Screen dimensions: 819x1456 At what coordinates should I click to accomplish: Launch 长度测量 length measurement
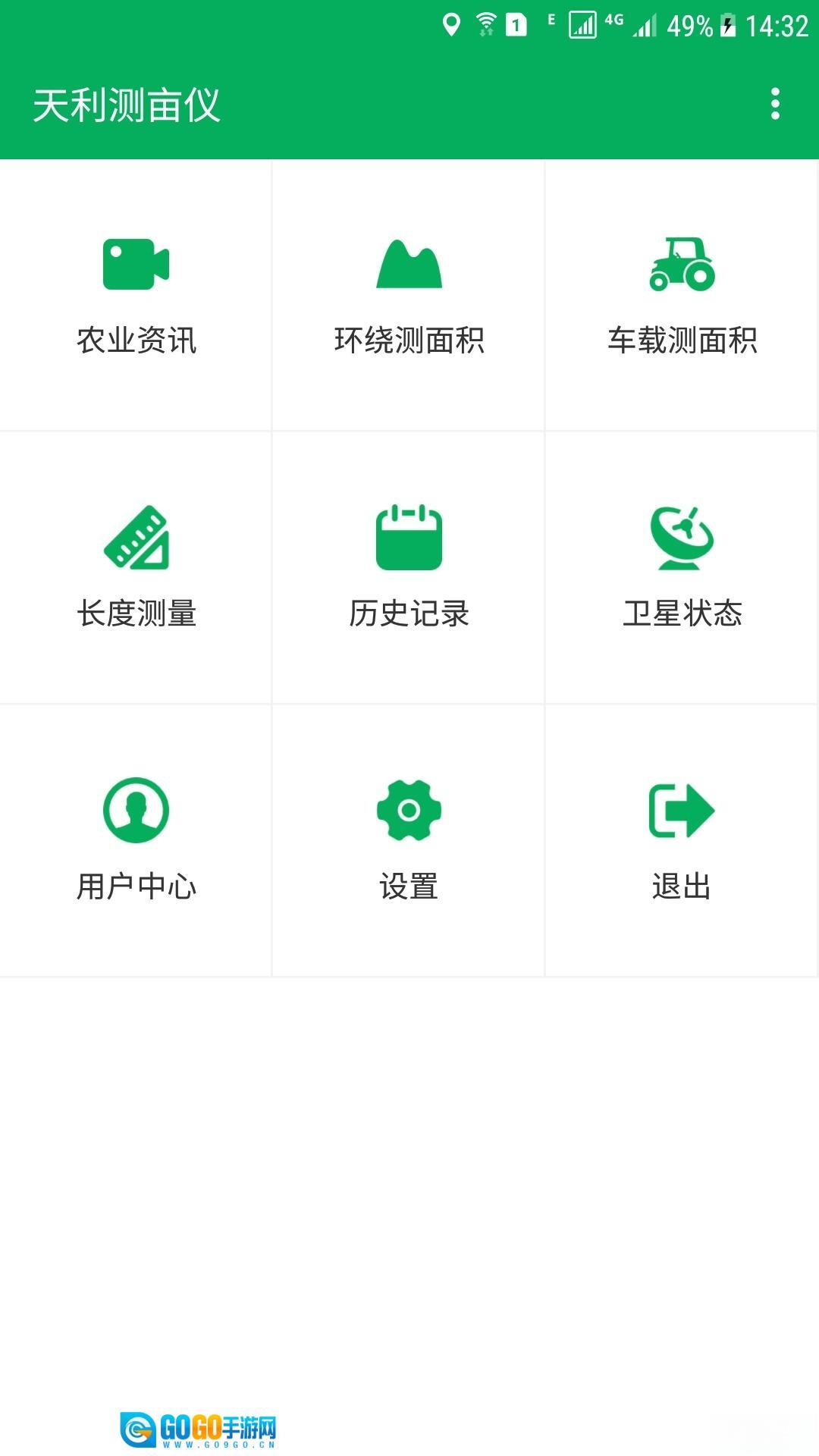click(x=136, y=567)
